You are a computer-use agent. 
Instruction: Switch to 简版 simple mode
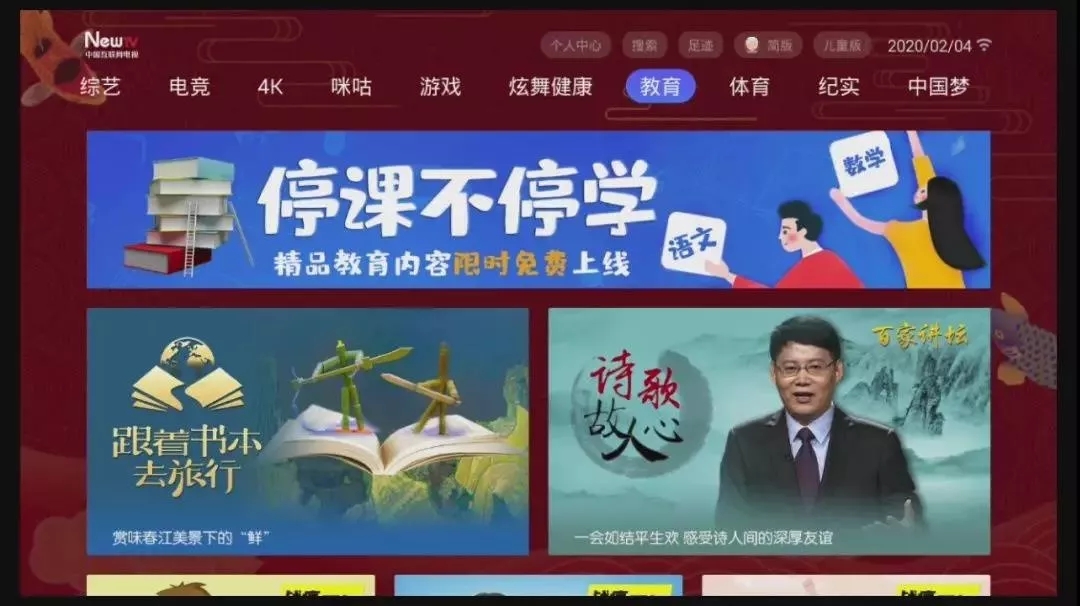(767, 45)
